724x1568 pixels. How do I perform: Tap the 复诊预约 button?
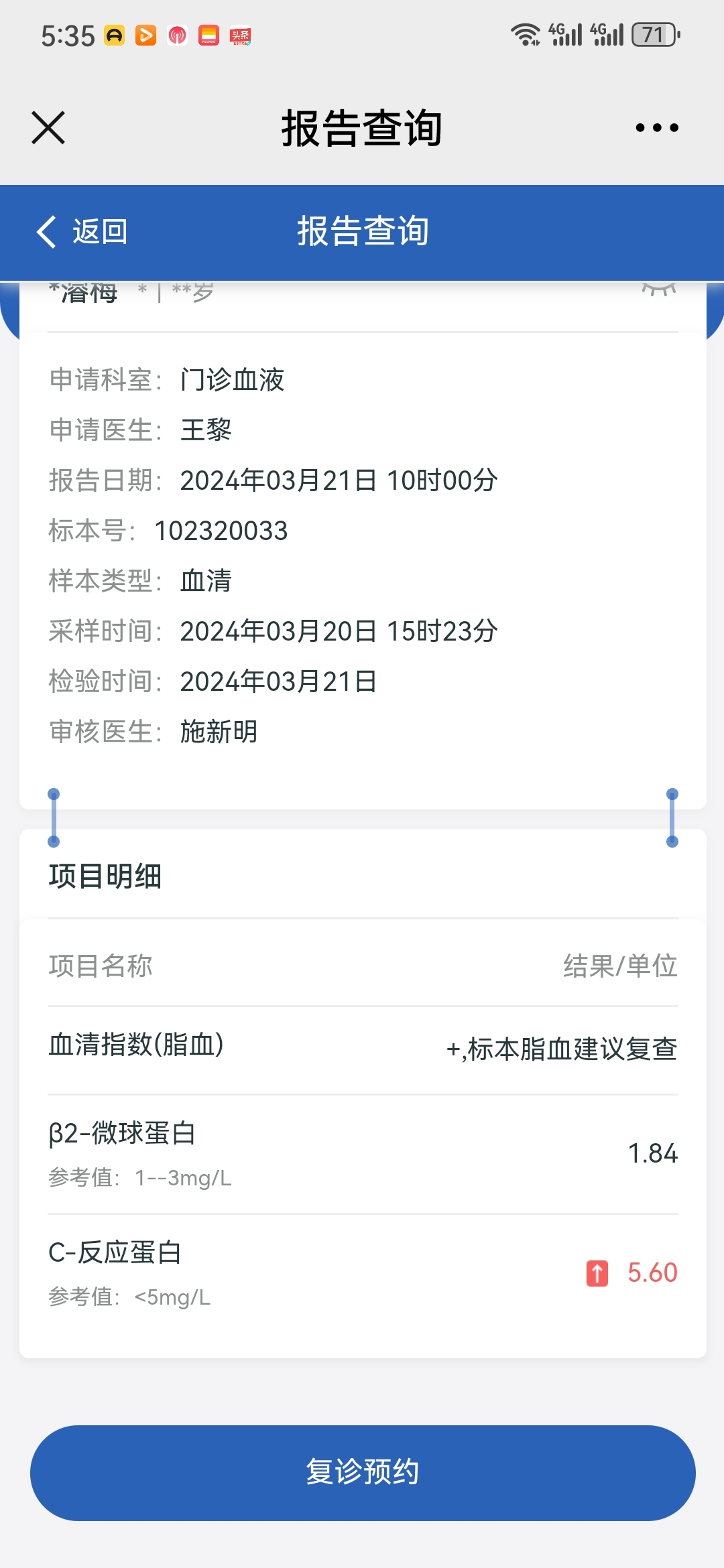point(363,1473)
